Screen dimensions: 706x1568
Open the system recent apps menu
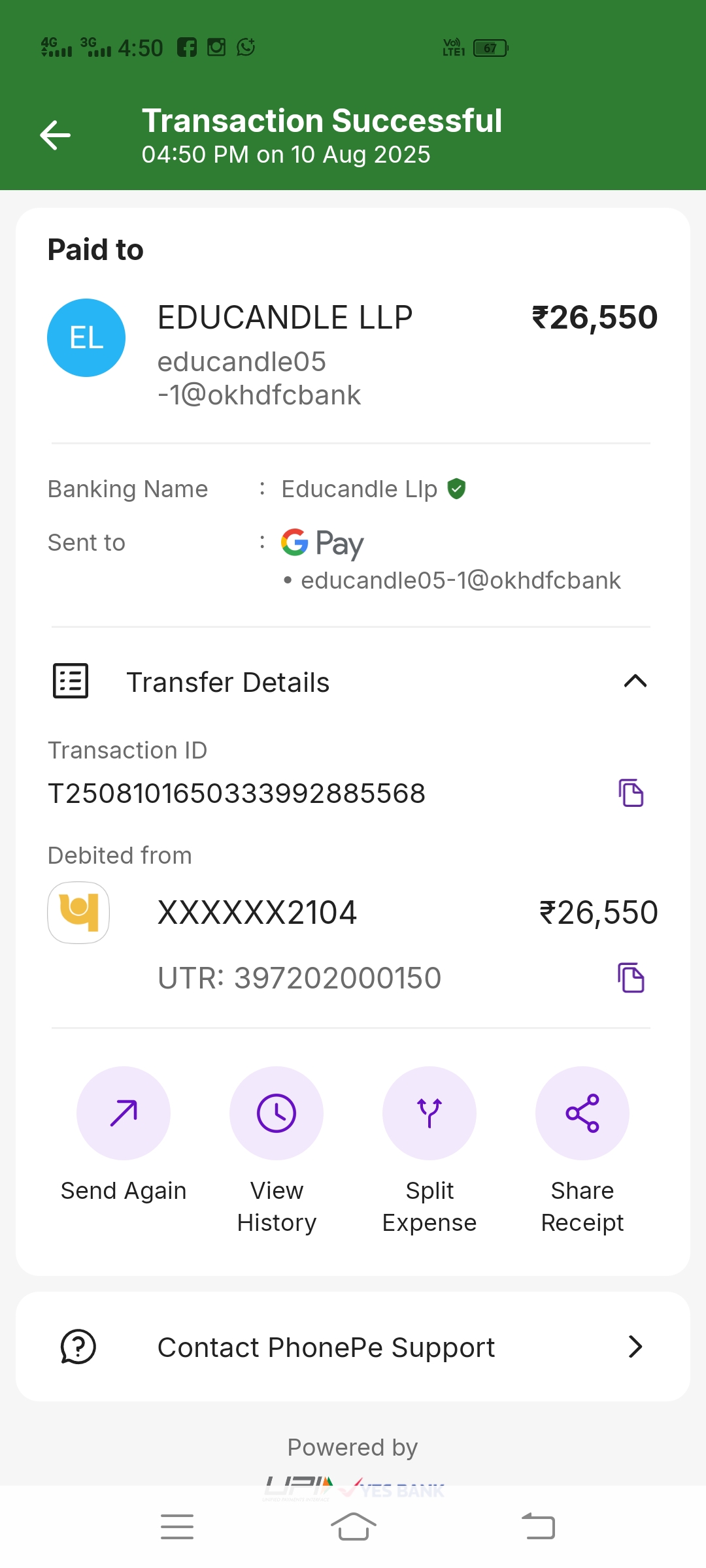[x=177, y=1527]
